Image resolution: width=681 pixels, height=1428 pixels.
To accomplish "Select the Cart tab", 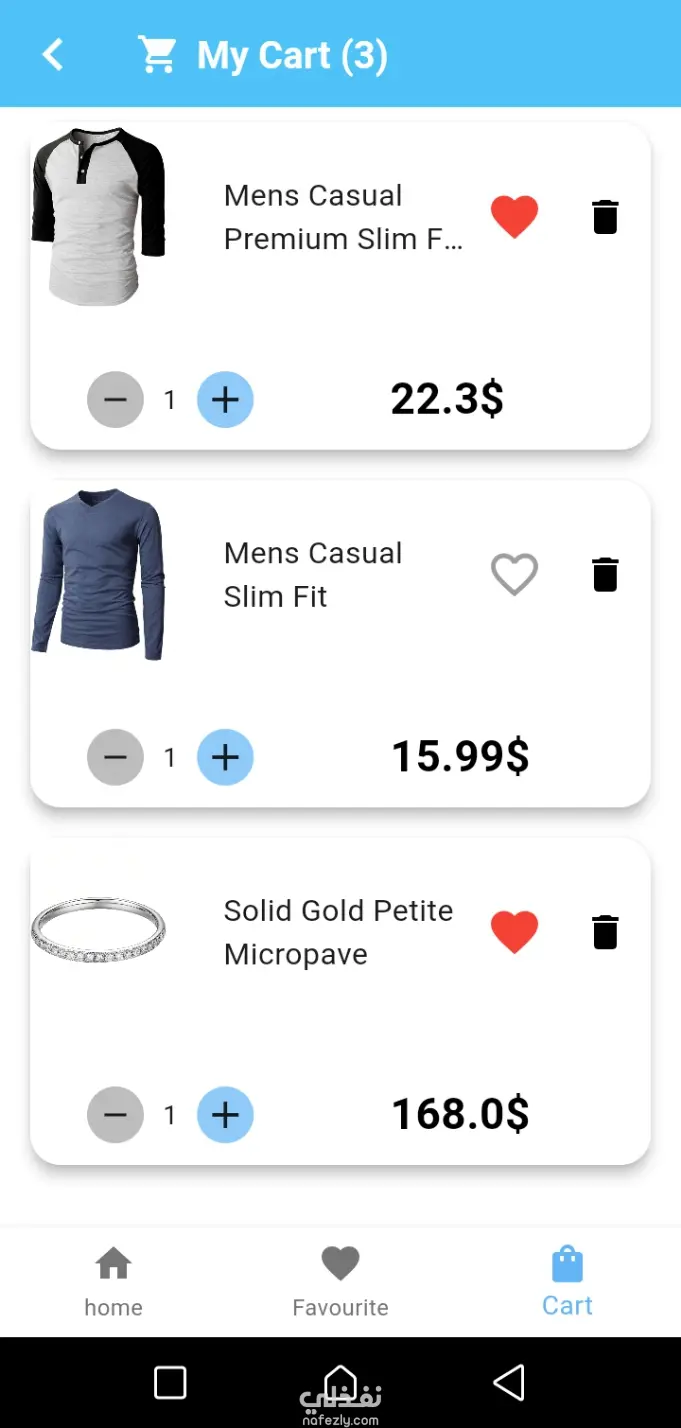I will pos(567,1282).
